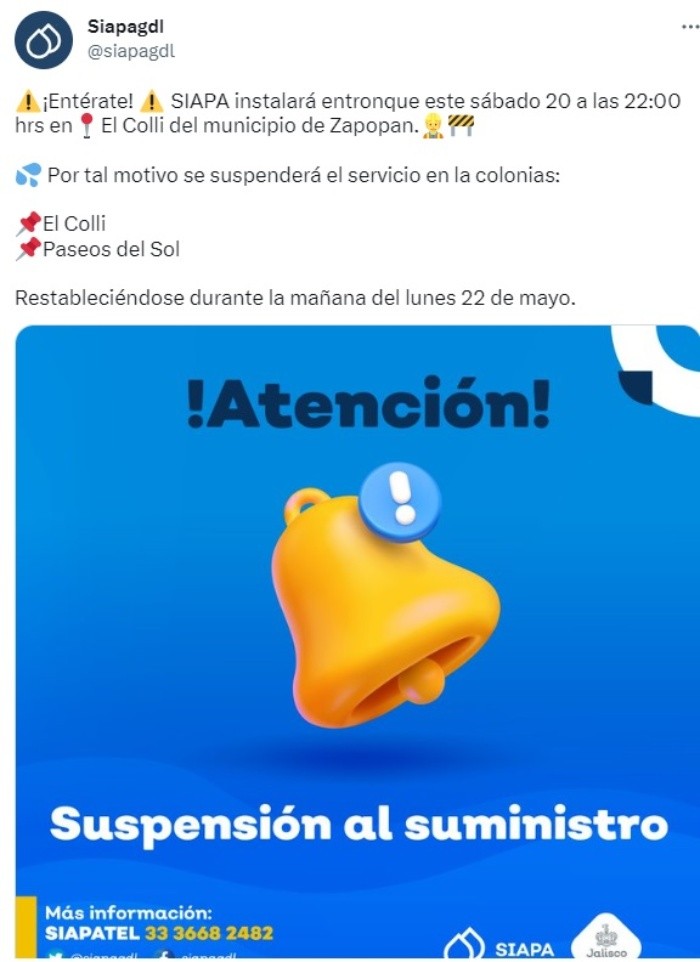
Task: Open the @siapagdl handle link
Action: 131,52
